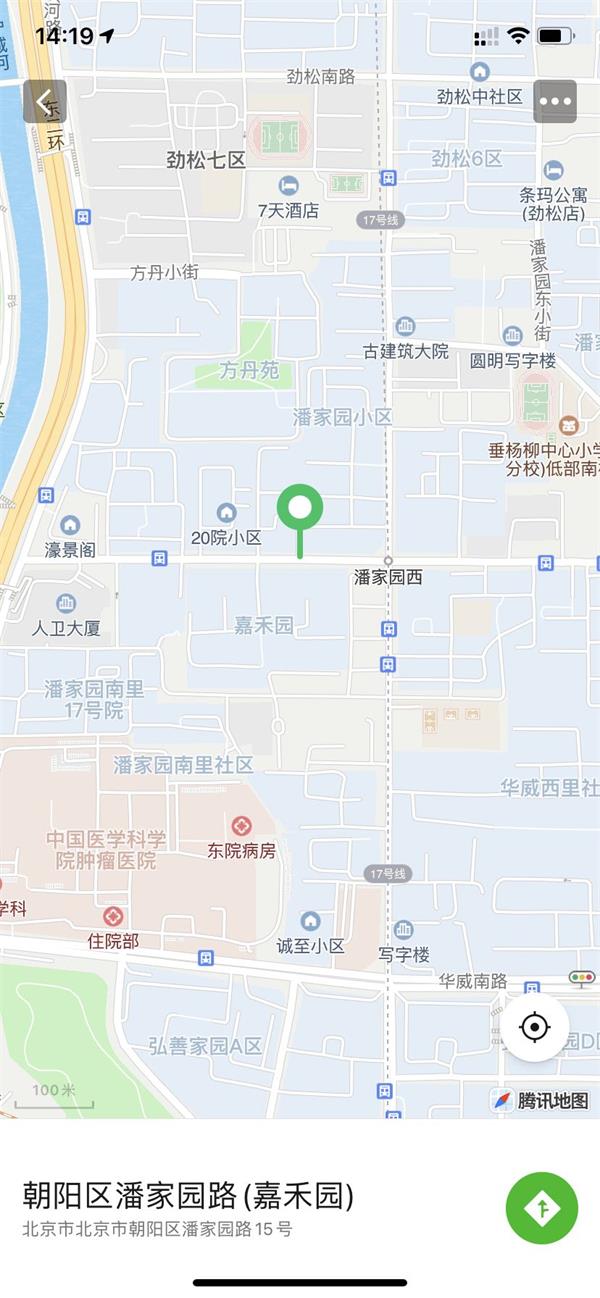This screenshot has height=1298, width=600.
Task: Recenter map on my current location
Action: (x=535, y=1027)
